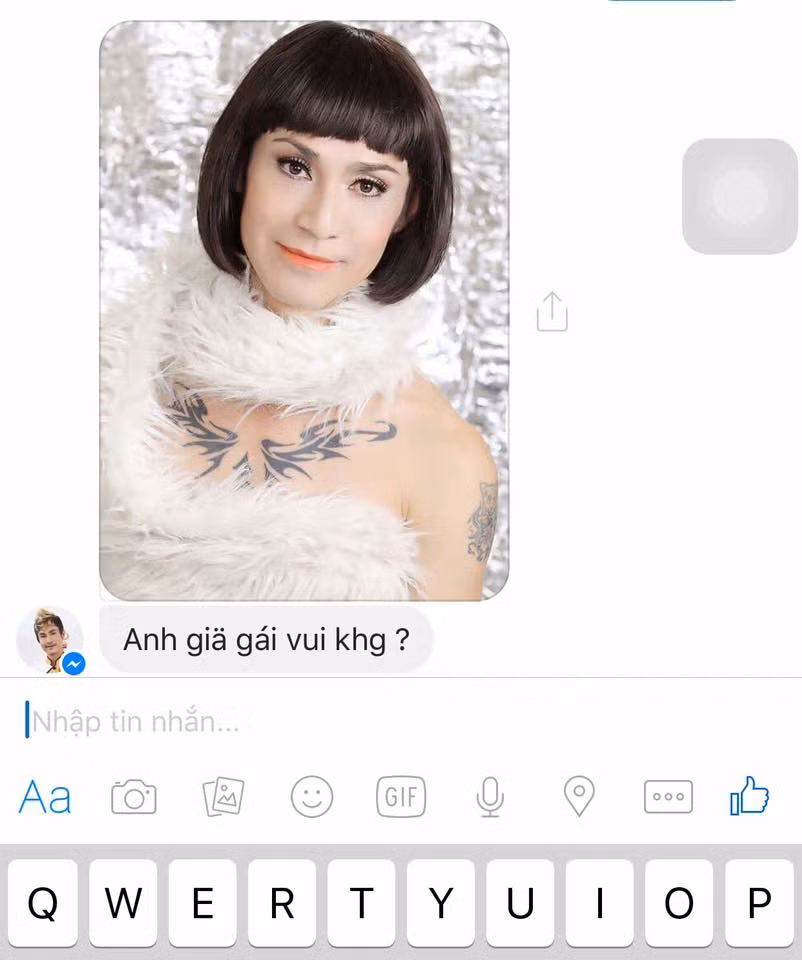Open the photo gallery picker icon

point(222,797)
